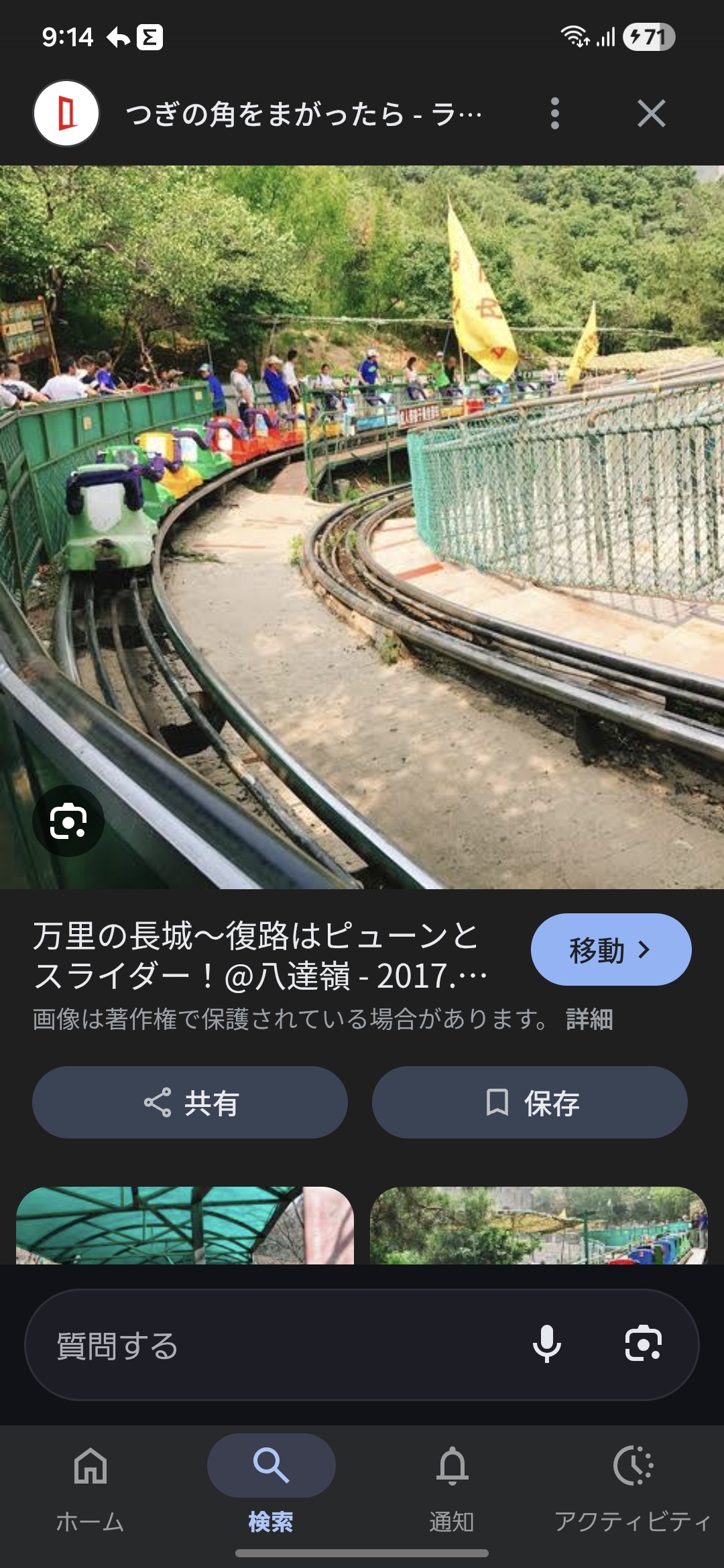This screenshot has width=724, height=1568.
Task: Close the image viewer
Action: (x=651, y=113)
